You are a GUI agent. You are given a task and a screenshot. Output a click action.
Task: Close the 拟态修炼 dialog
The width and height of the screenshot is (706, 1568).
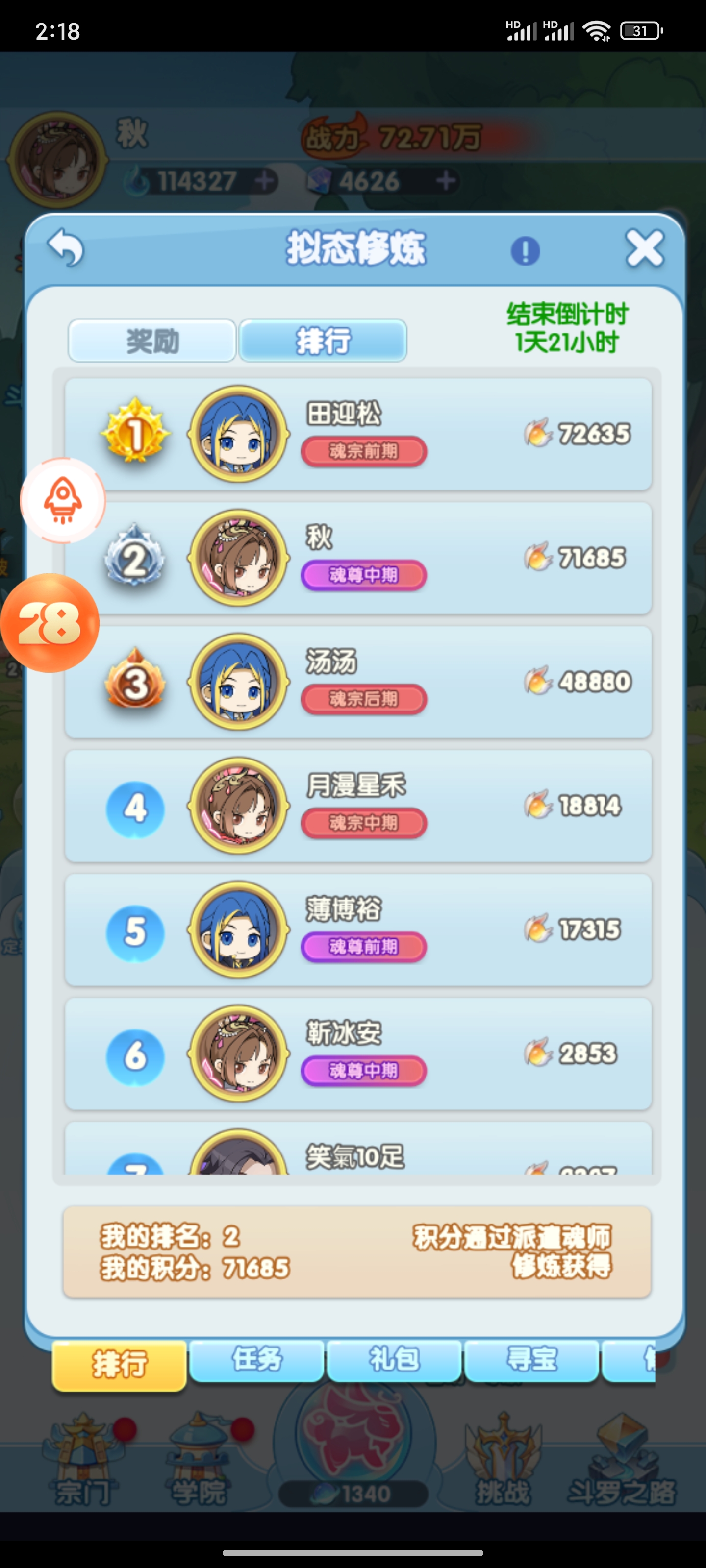[x=645, y=248]
